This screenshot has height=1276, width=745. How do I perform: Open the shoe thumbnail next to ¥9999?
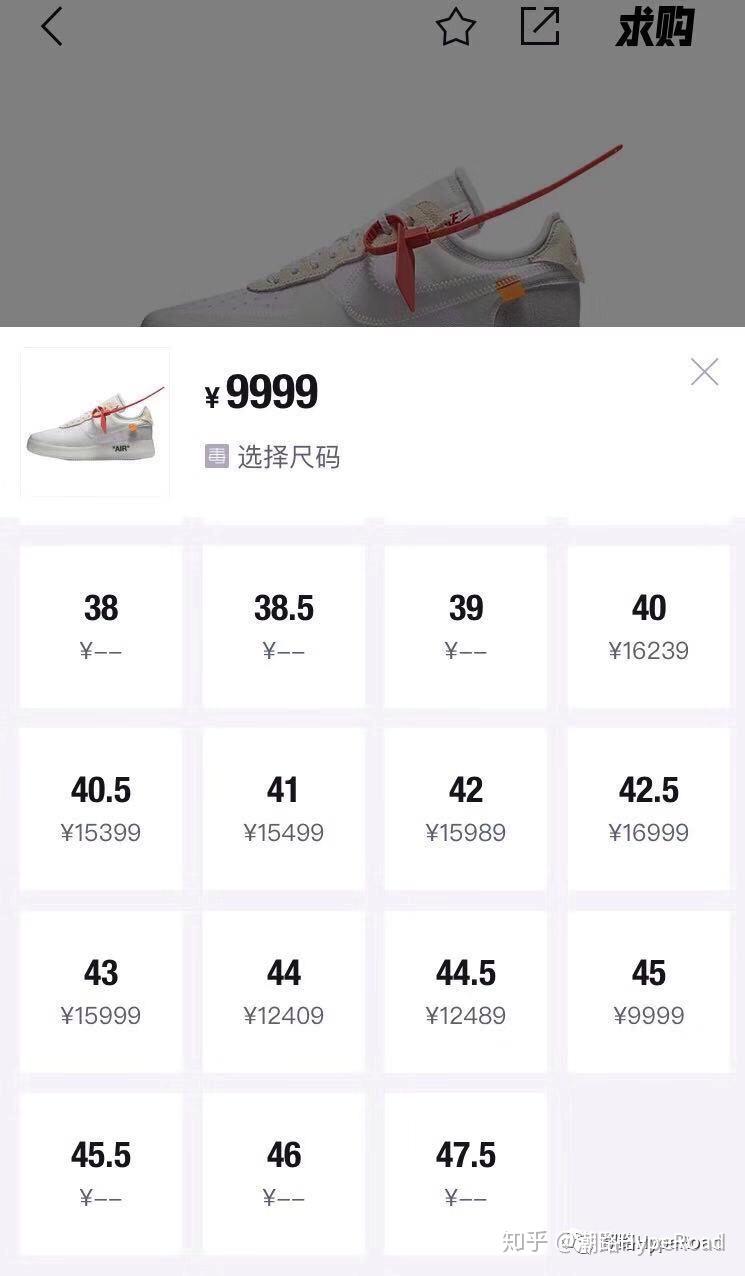[95, 422]
